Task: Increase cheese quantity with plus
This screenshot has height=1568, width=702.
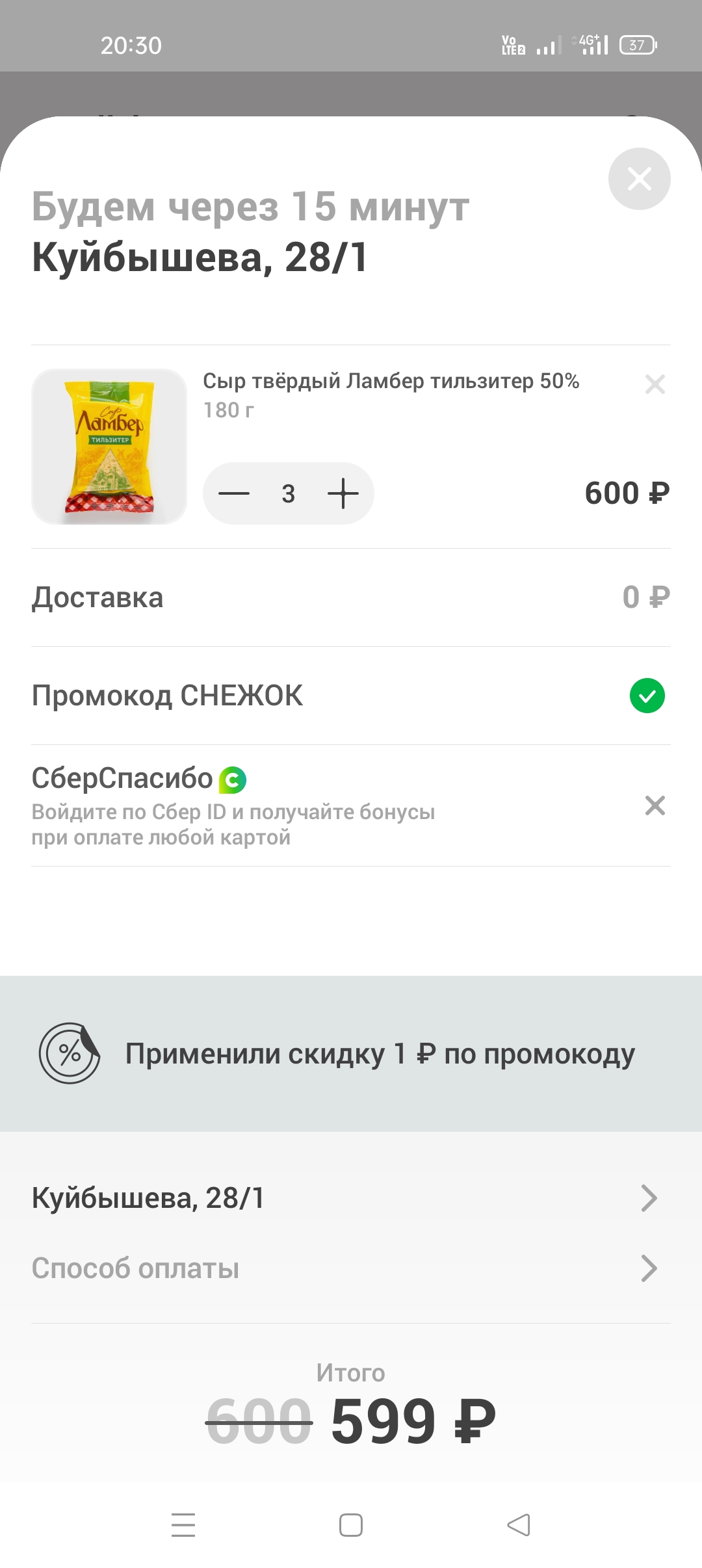Action: tap(343, 493)
